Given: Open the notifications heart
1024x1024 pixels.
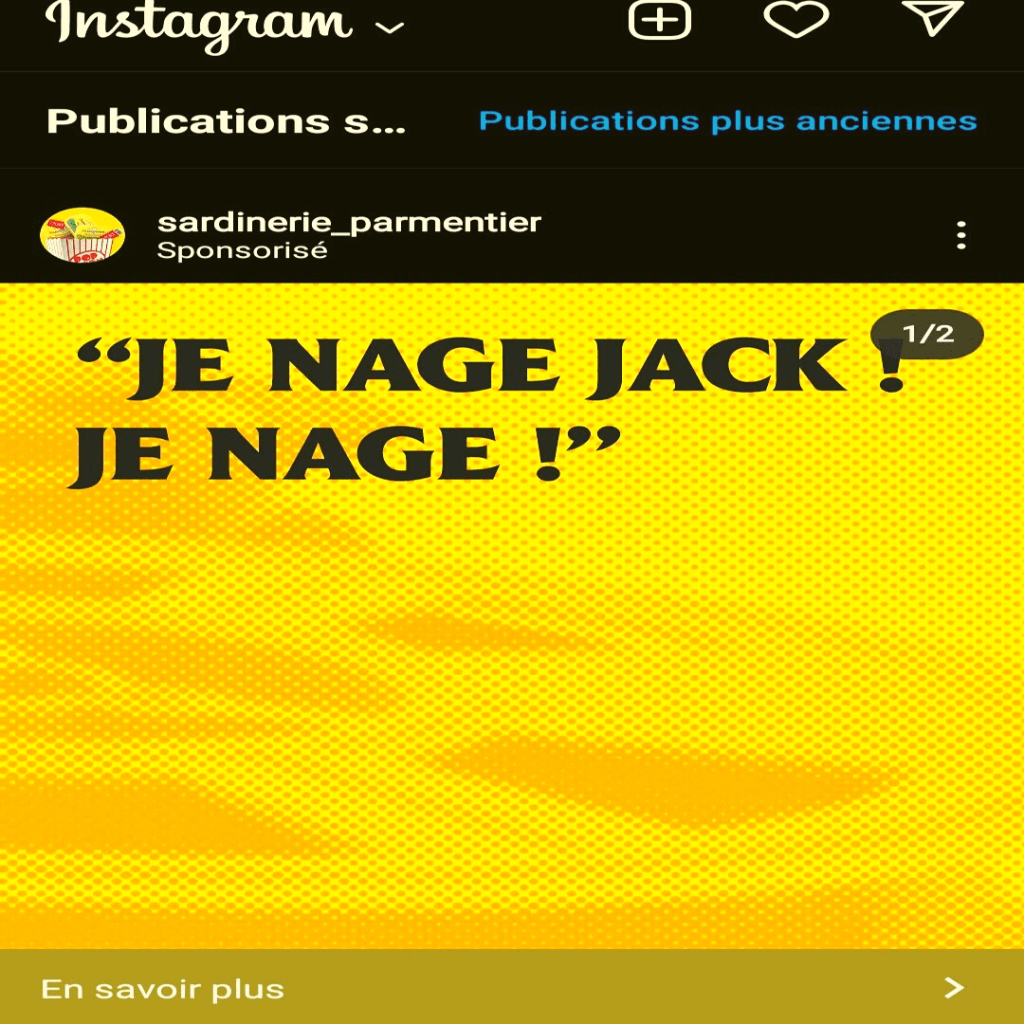Looking at the screenshot, I should click(x=796, y=19).
